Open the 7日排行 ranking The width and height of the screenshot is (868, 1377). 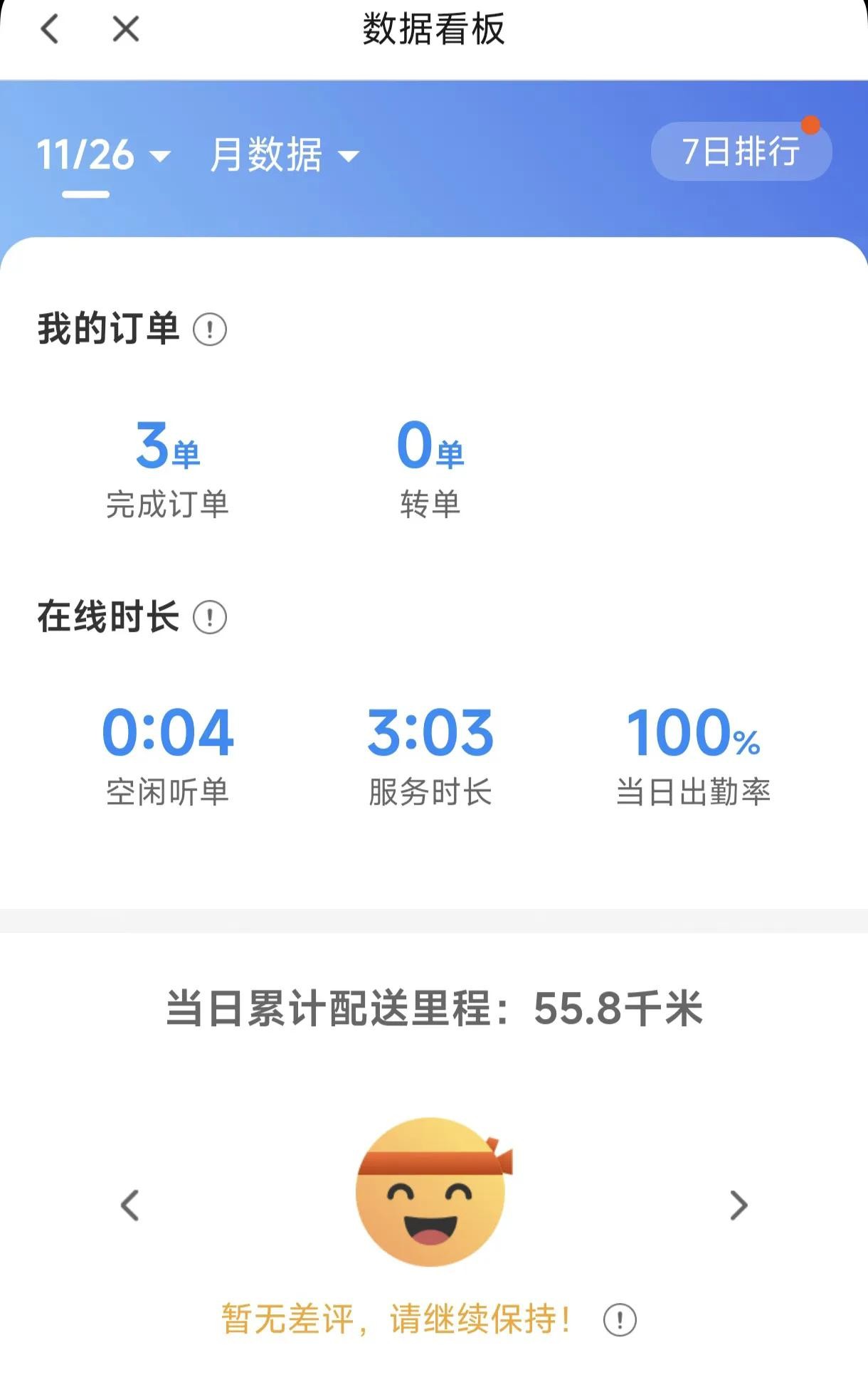point(741,152)
